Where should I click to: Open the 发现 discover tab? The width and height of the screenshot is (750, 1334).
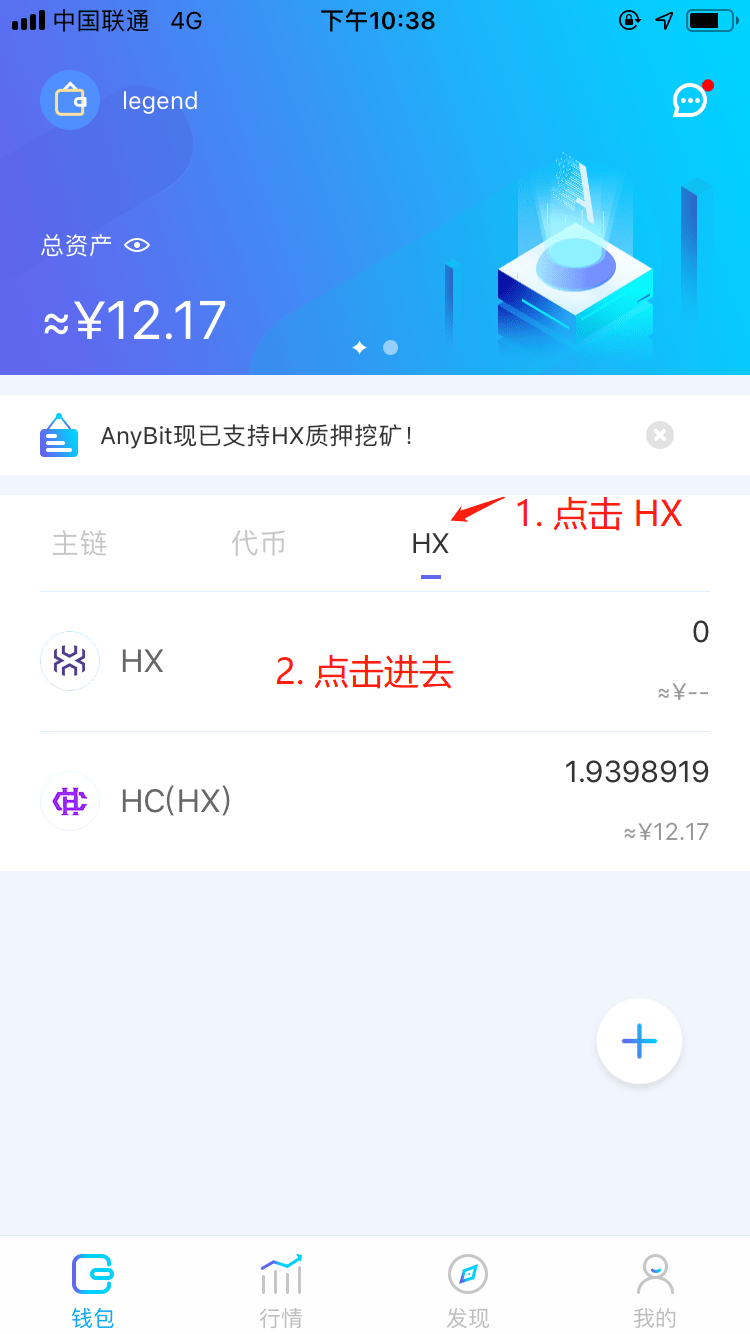[x=468, y=1291]
